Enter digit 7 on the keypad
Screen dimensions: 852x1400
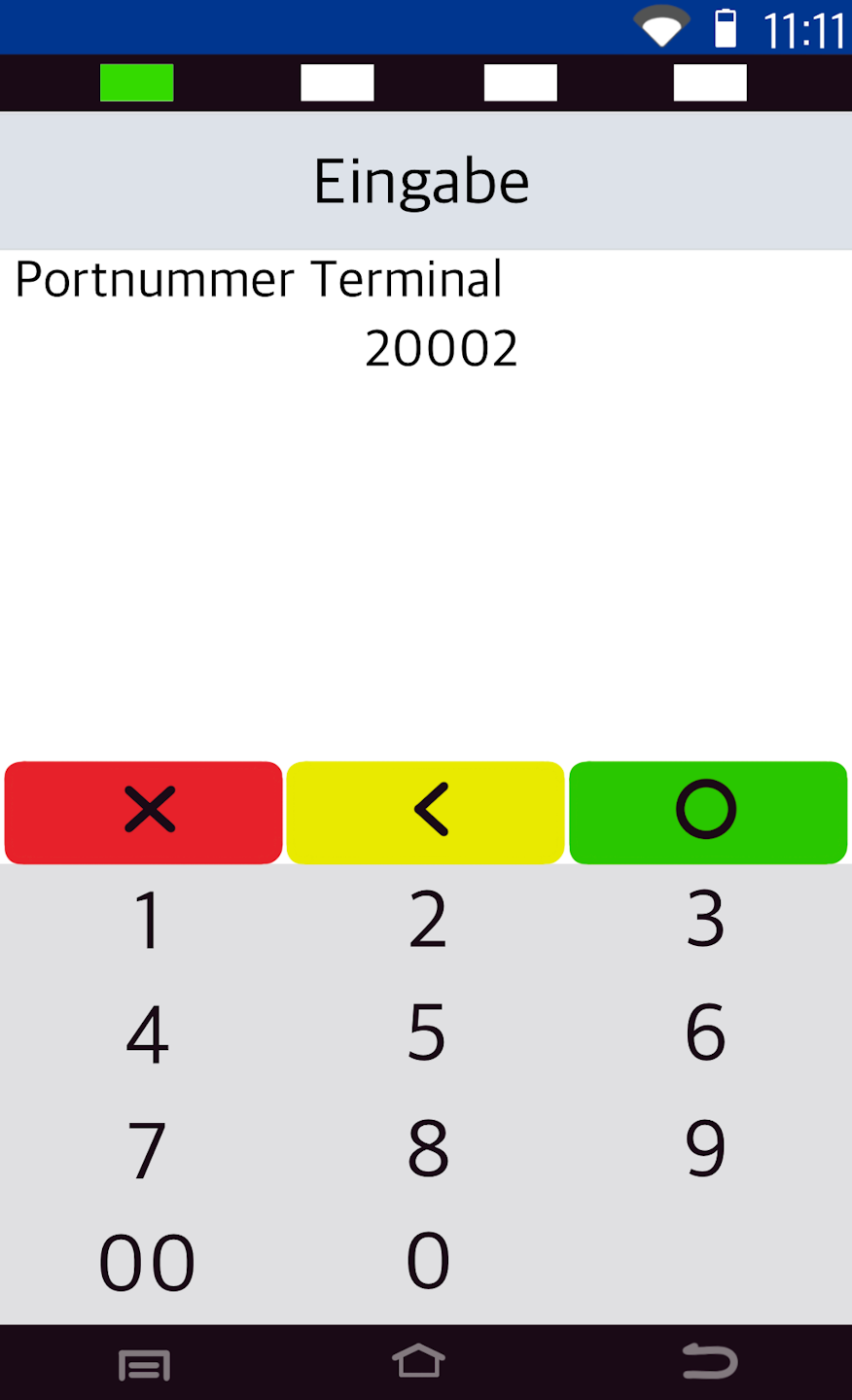147,1149
